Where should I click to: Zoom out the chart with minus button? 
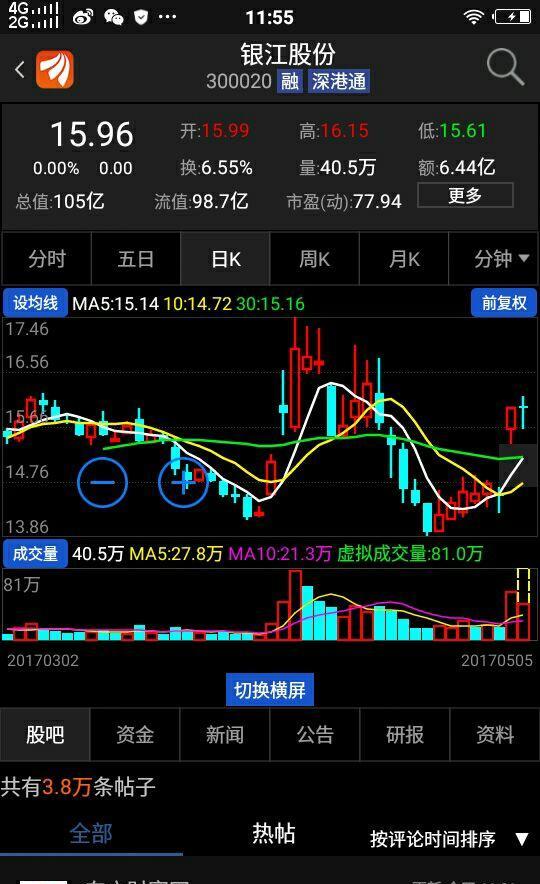[x=103, y=483]
